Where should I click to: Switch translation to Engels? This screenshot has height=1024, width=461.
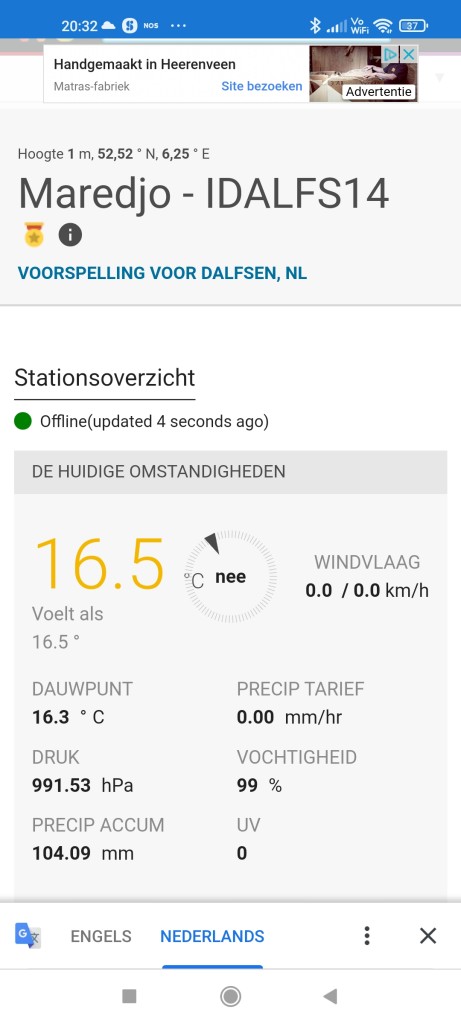pos(101,936)
